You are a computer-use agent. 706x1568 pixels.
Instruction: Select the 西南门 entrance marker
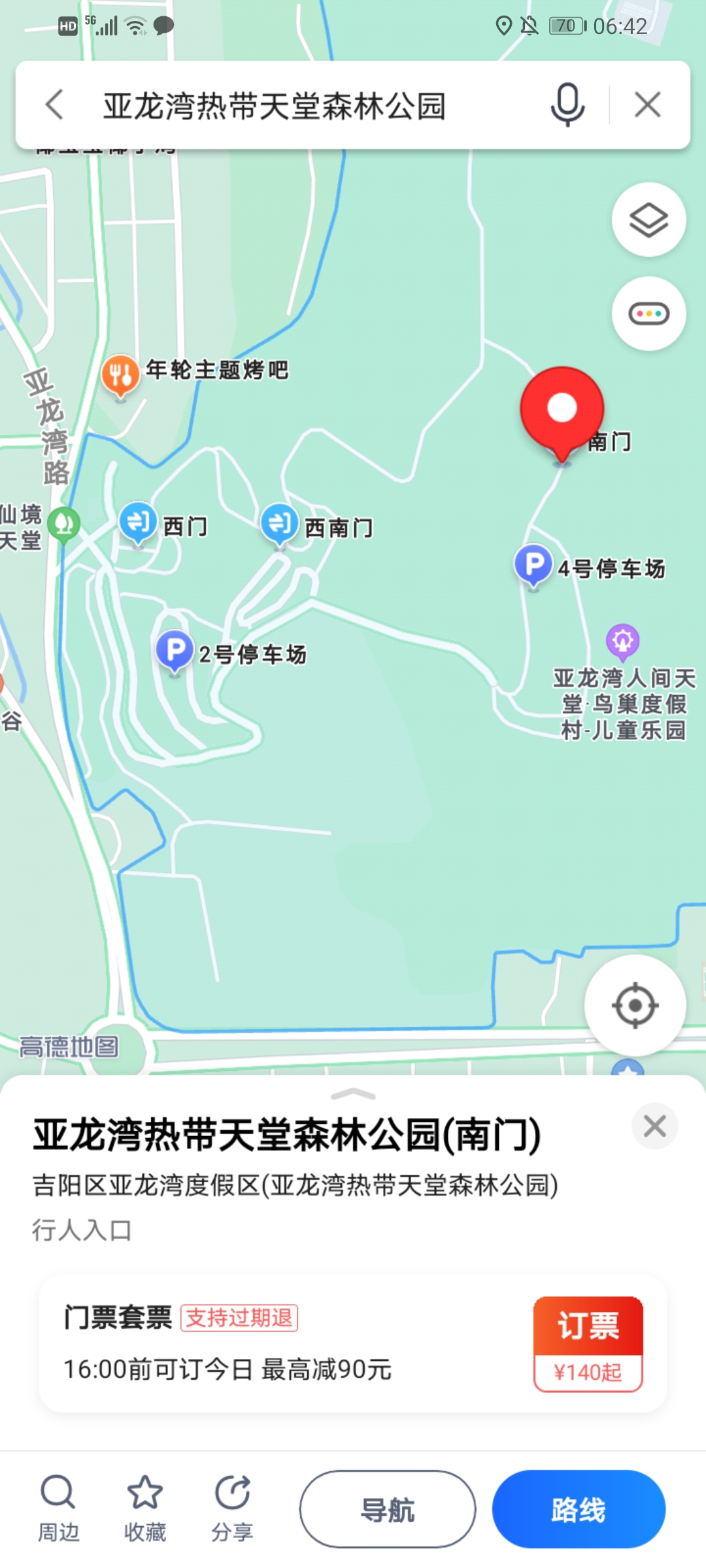280,524
